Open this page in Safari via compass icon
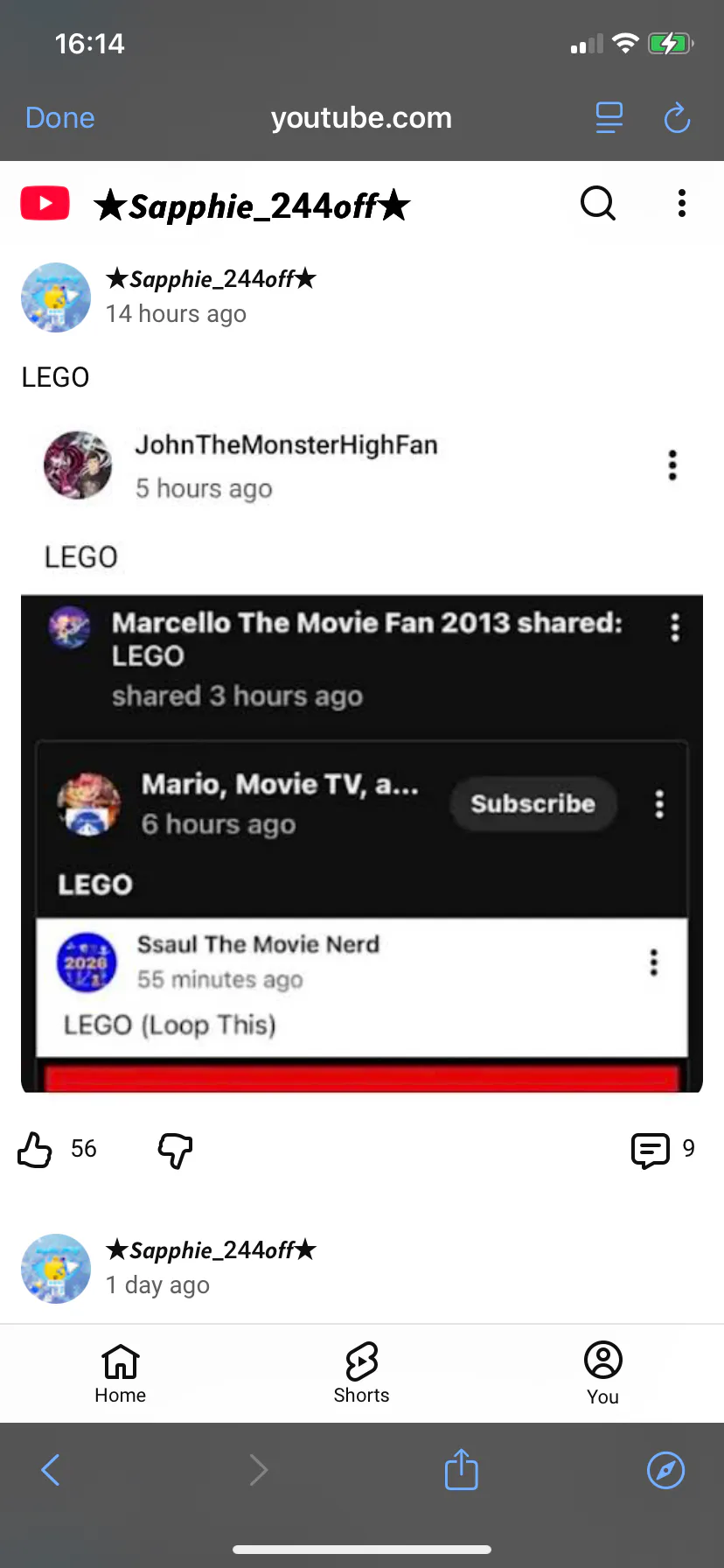Viewport: 724px width, 1568px height. click(665, 1470)
